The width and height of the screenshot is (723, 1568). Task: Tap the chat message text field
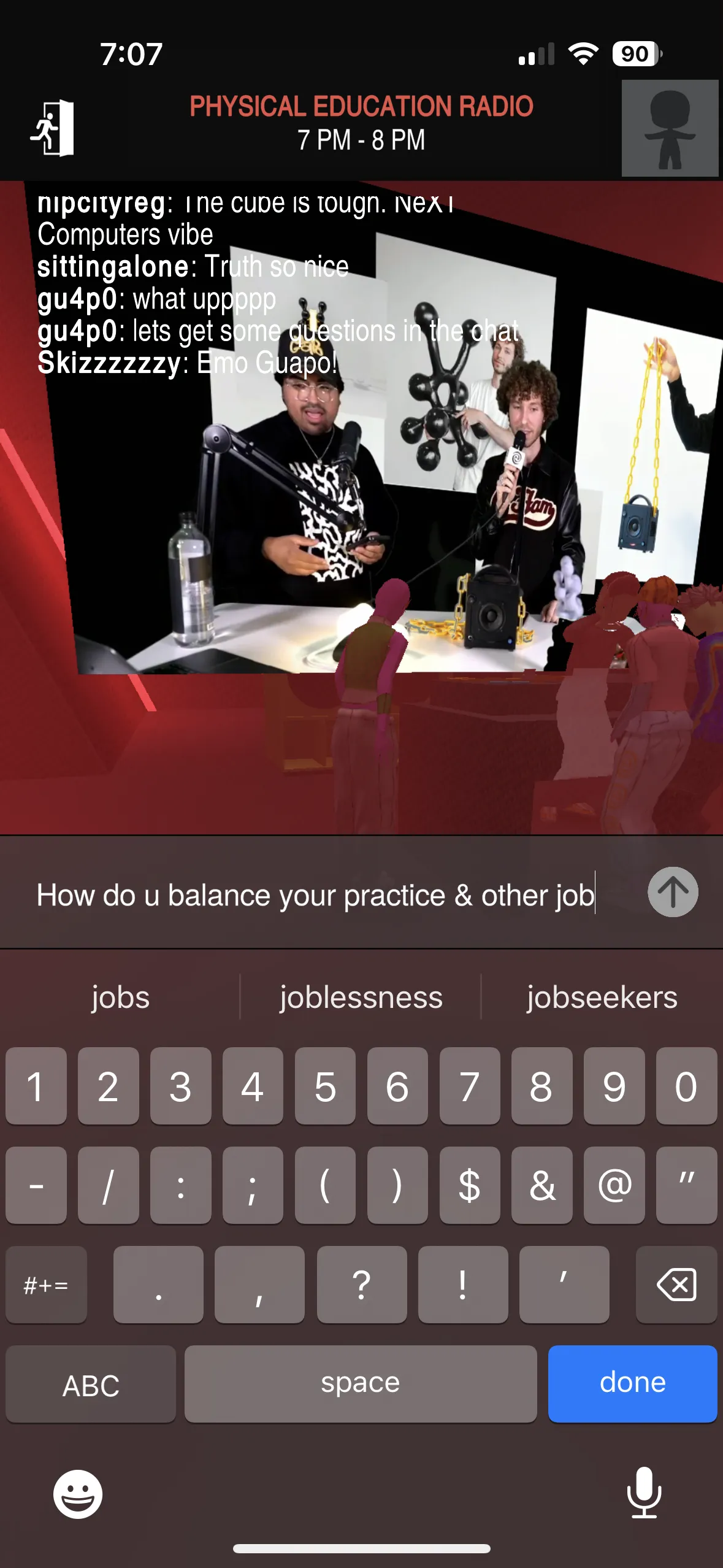(316, 895)
